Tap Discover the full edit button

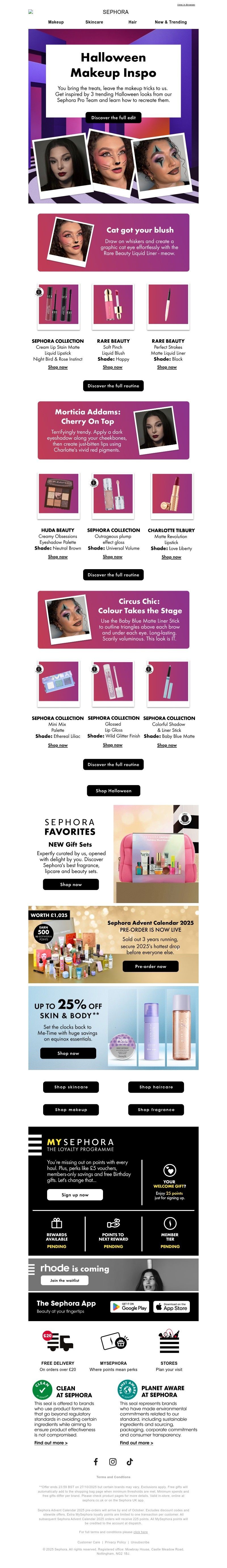113,117
